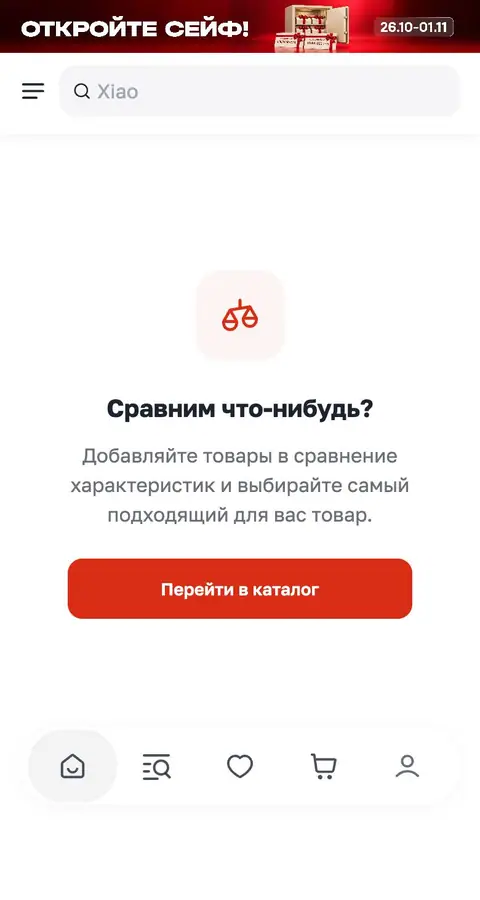Open the Откройте сейф promo banner
The height and width of the screenshot is (900, 480).
(240, 26)
